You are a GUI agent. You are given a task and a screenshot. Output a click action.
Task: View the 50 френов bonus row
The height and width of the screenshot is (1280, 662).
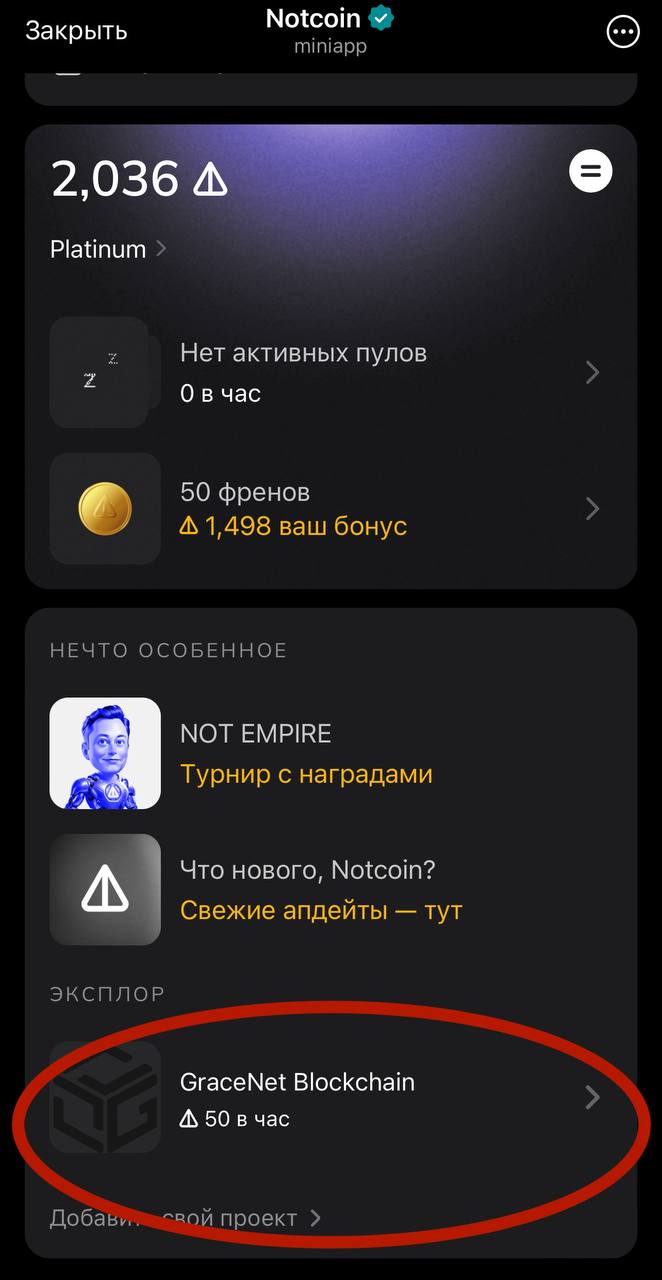pos(330,509)
